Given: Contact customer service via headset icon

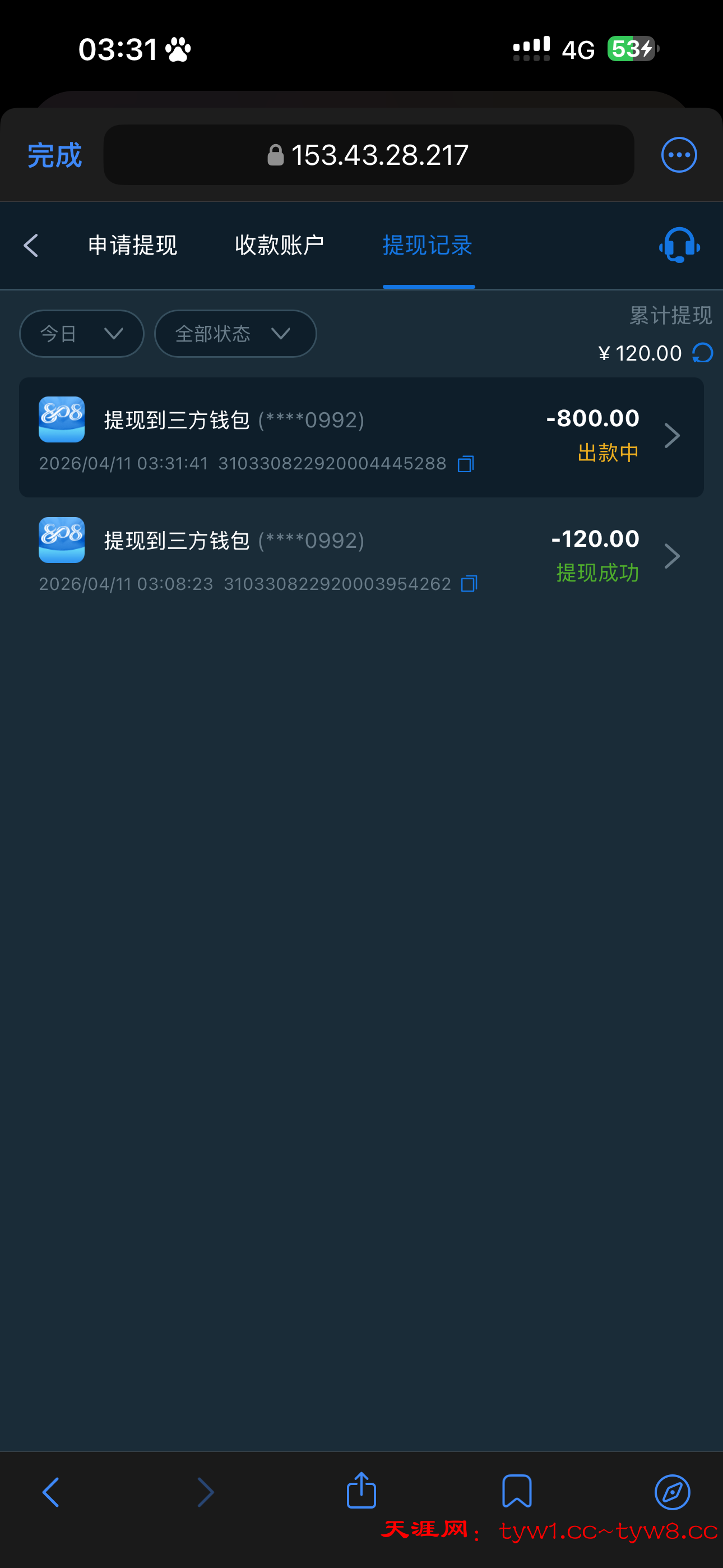Looking at the screenshot, I should pyautogui.click(x=679, y=245).
